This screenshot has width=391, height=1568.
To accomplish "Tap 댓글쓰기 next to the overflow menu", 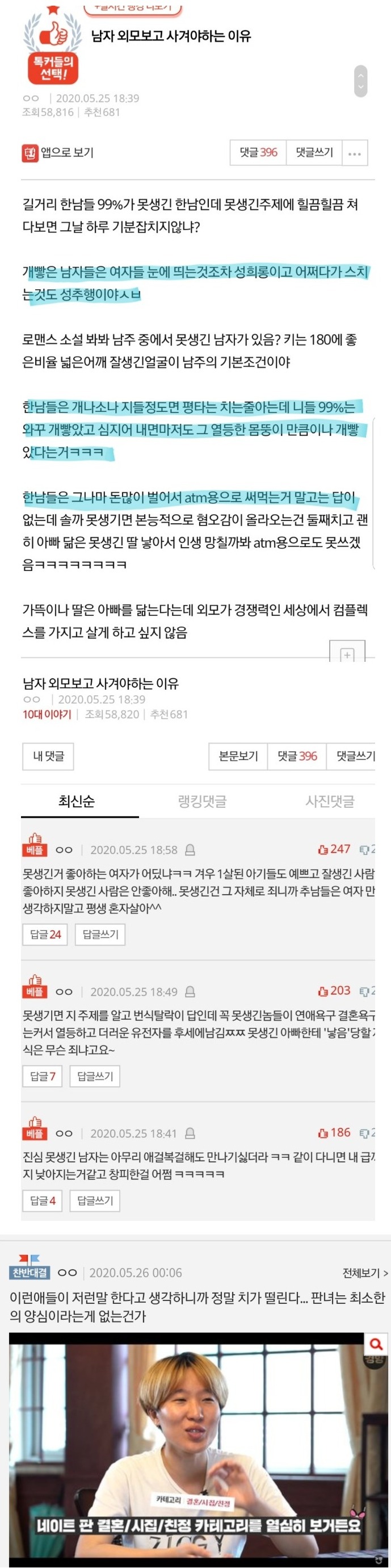I will tap(314, 152).
